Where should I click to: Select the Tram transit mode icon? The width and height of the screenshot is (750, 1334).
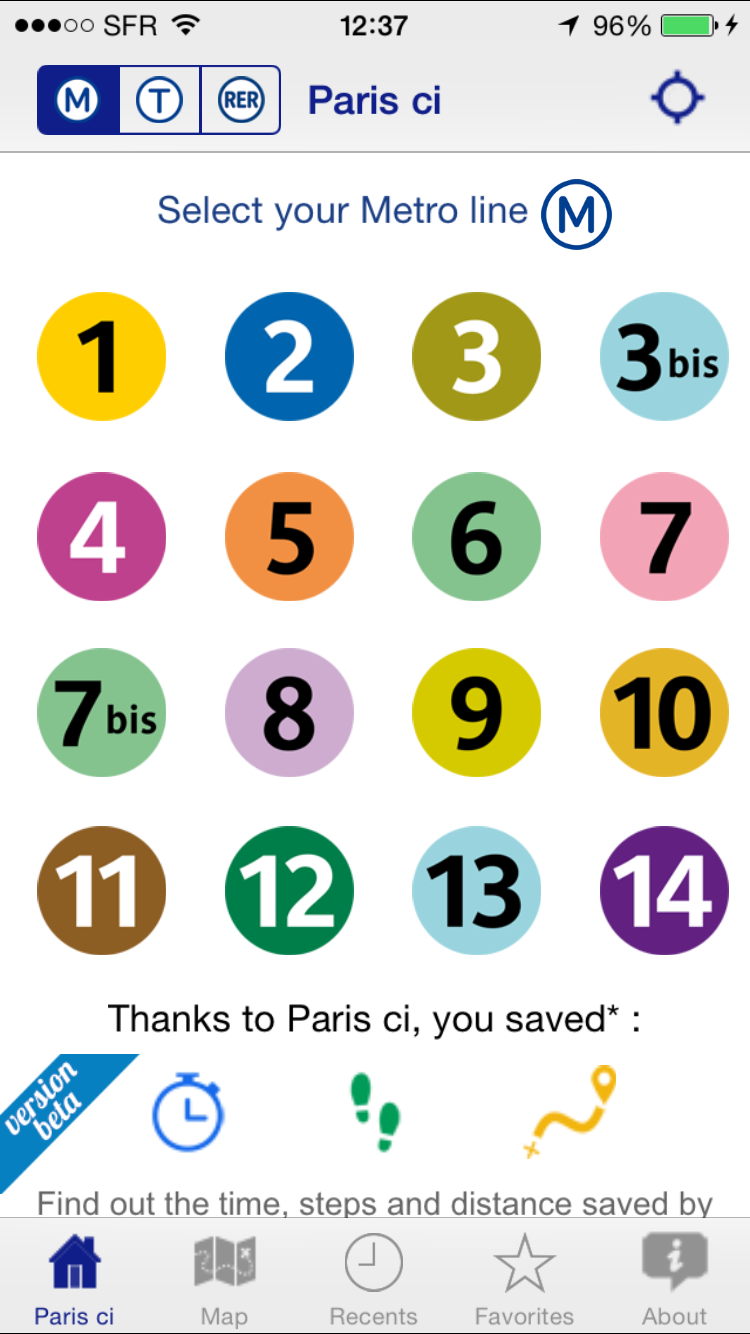click(x=159, y=99)
